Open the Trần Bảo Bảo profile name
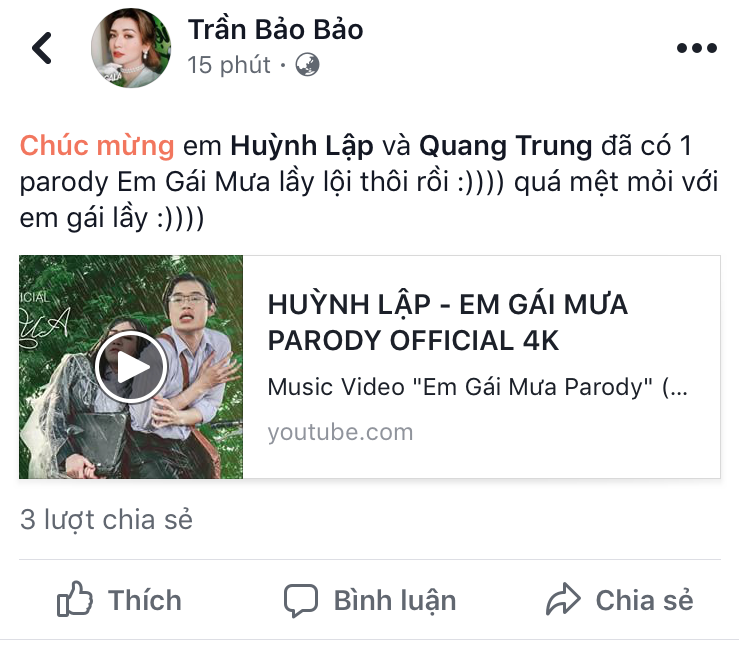This screenshot has height=646, width=739. 275,30
